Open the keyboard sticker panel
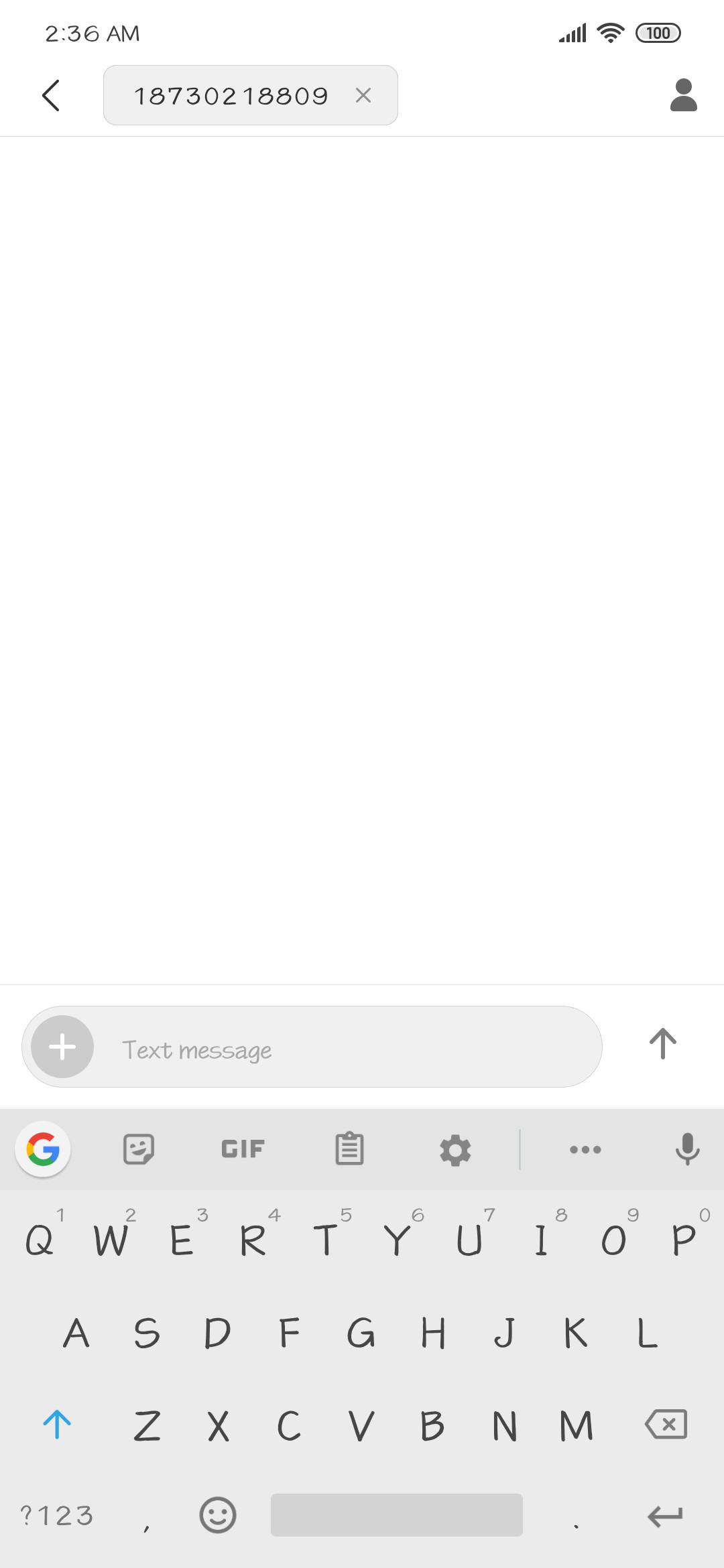Image resolution: width=724 pixels, height=1568 pixels. (139, 1149)
